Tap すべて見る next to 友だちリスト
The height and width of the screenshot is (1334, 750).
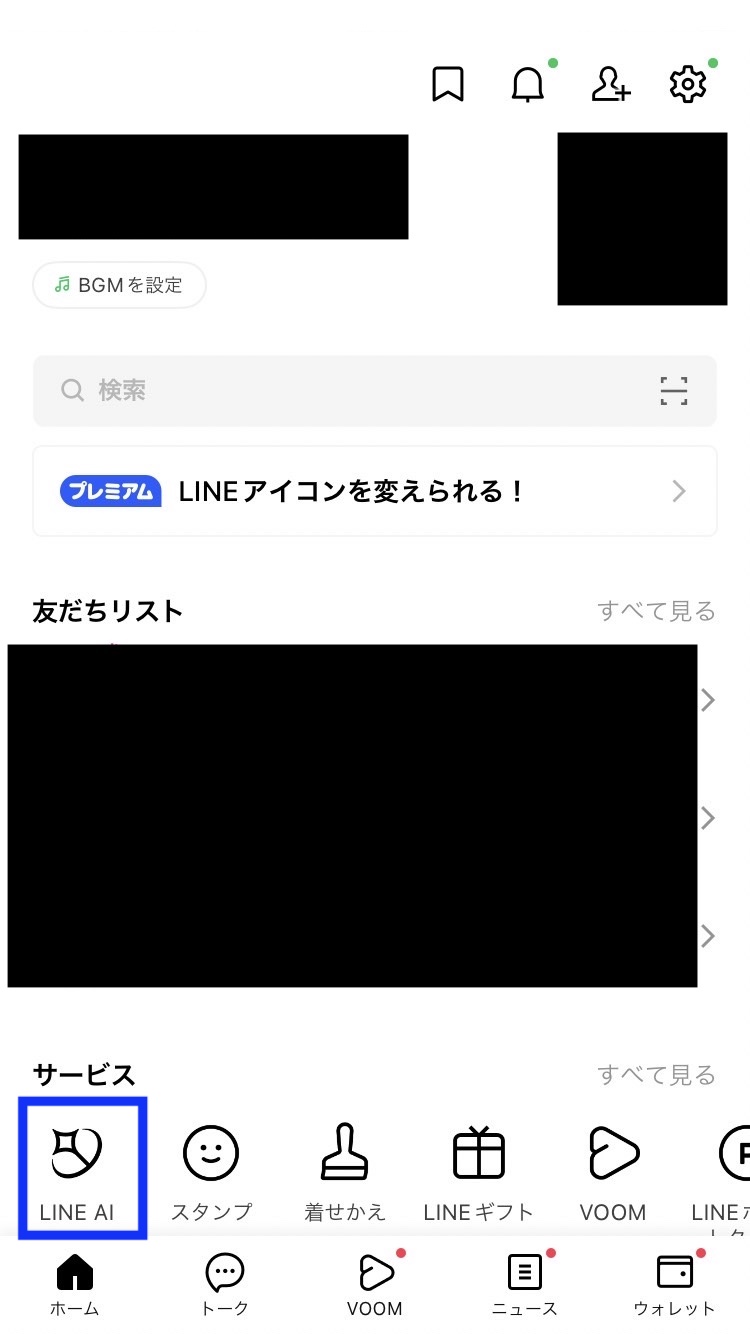656,611
